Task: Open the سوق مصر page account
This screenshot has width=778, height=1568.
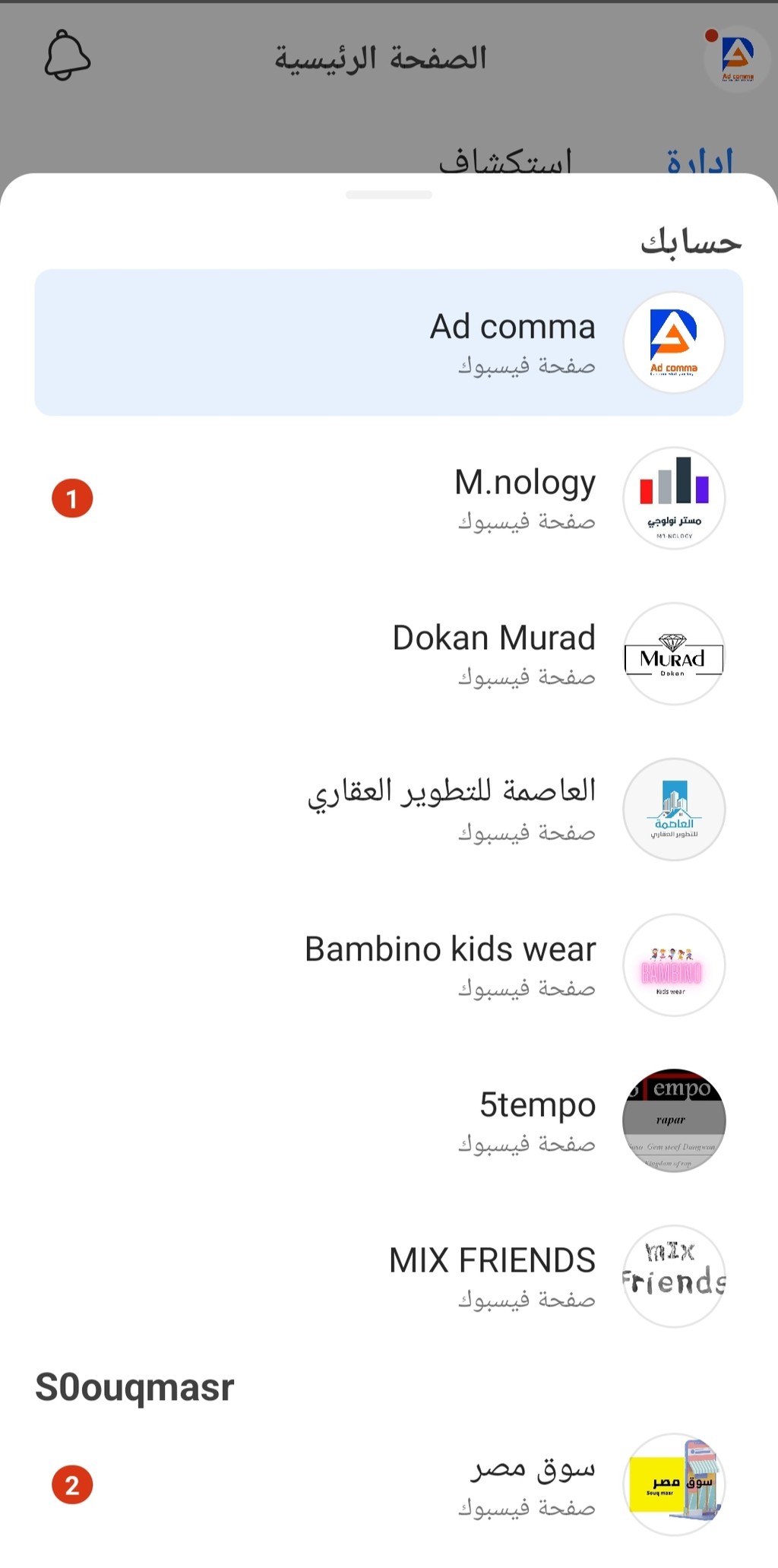Action: click(389, 1484)
